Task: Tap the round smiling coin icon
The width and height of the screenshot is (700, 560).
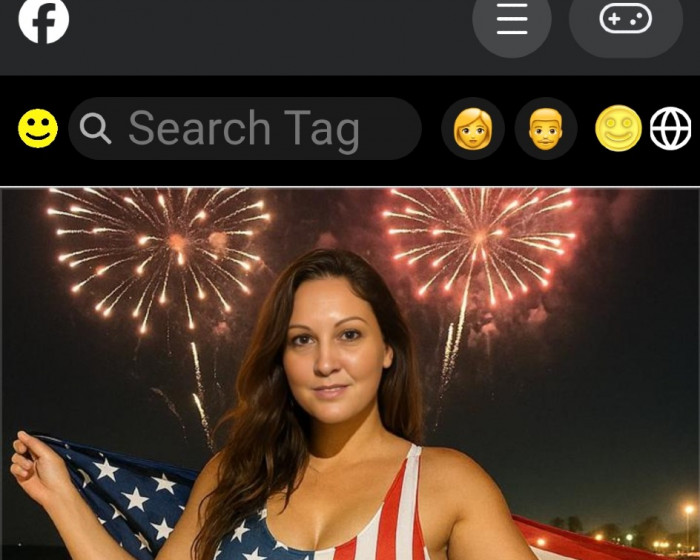Action: tap(618, 129)
